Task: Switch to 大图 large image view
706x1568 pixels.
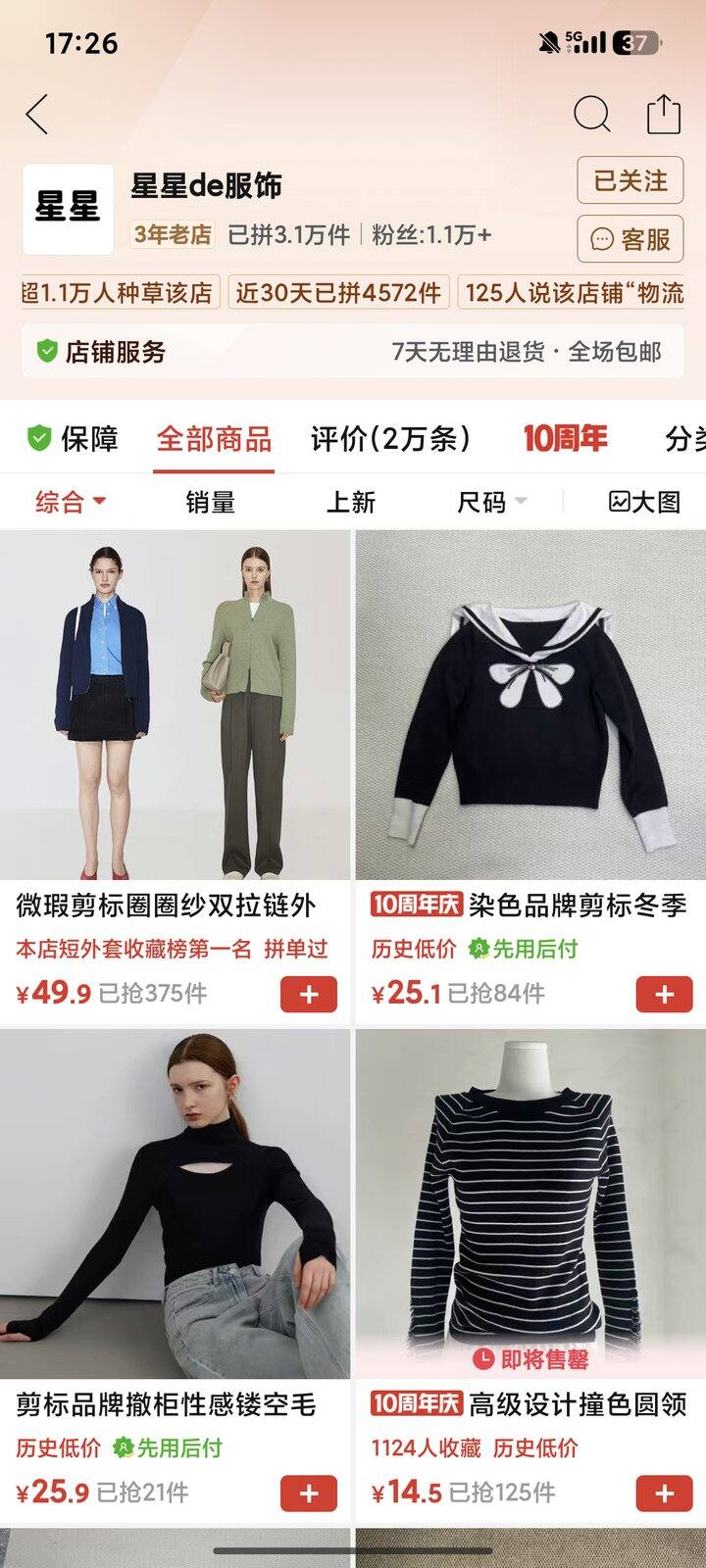Action: [x=644, y=503]
